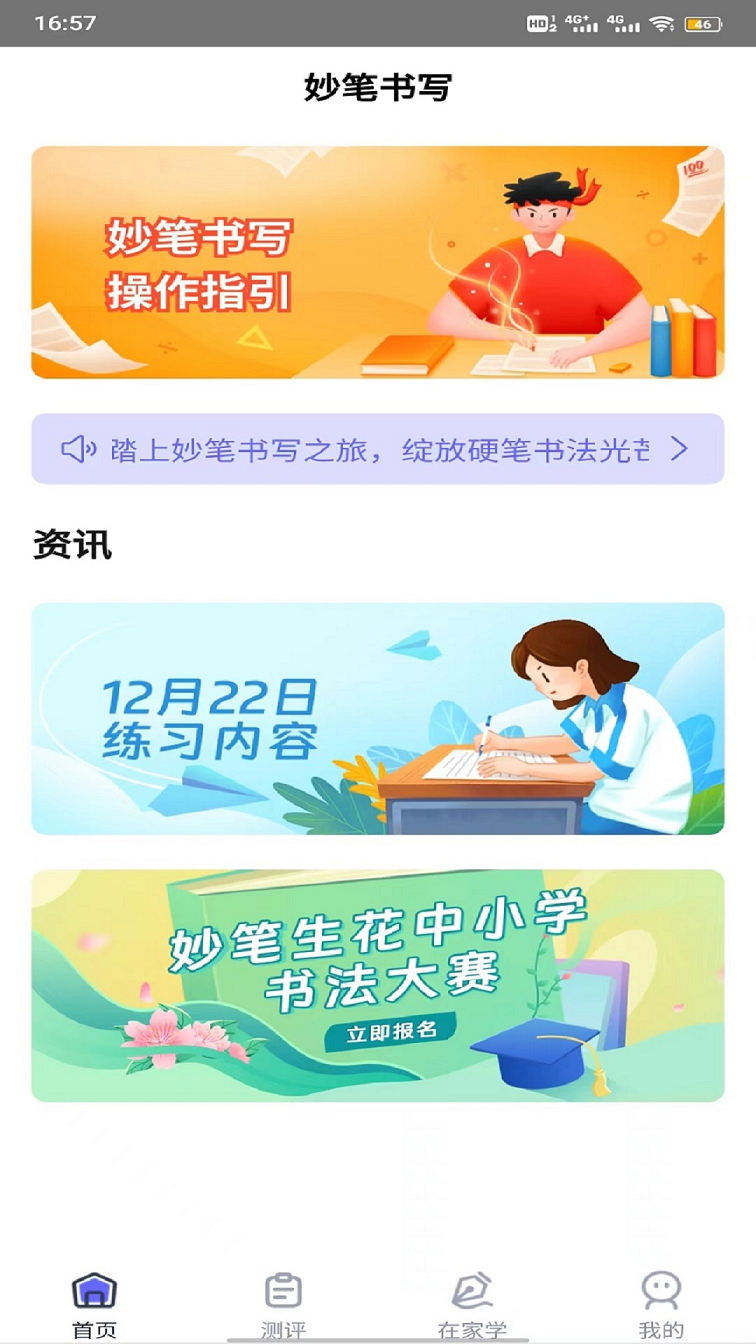Open the 12月22日练习内容 card
This screenshot has width=756, height=1344.
[x=378, y=719]
